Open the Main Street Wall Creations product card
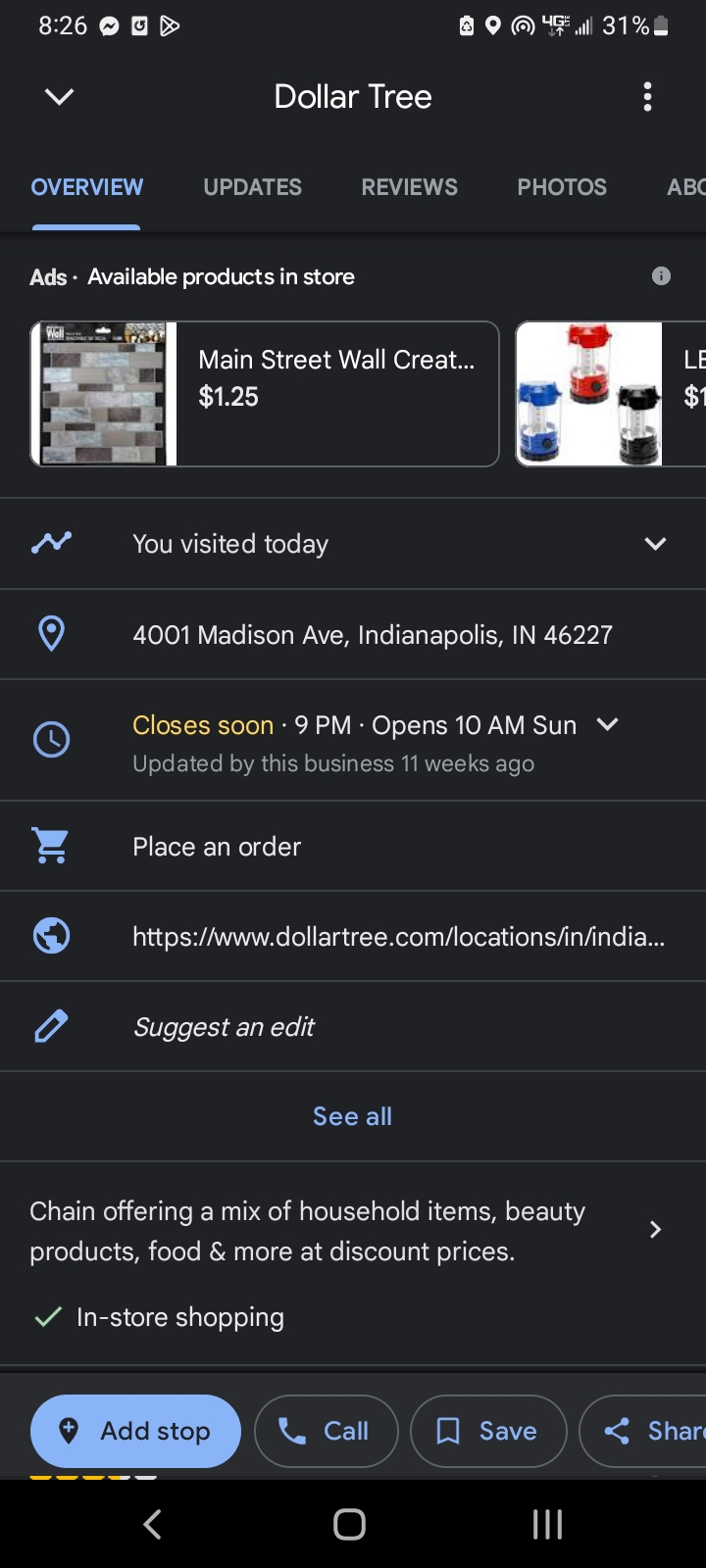 click(x=265, y=394)
